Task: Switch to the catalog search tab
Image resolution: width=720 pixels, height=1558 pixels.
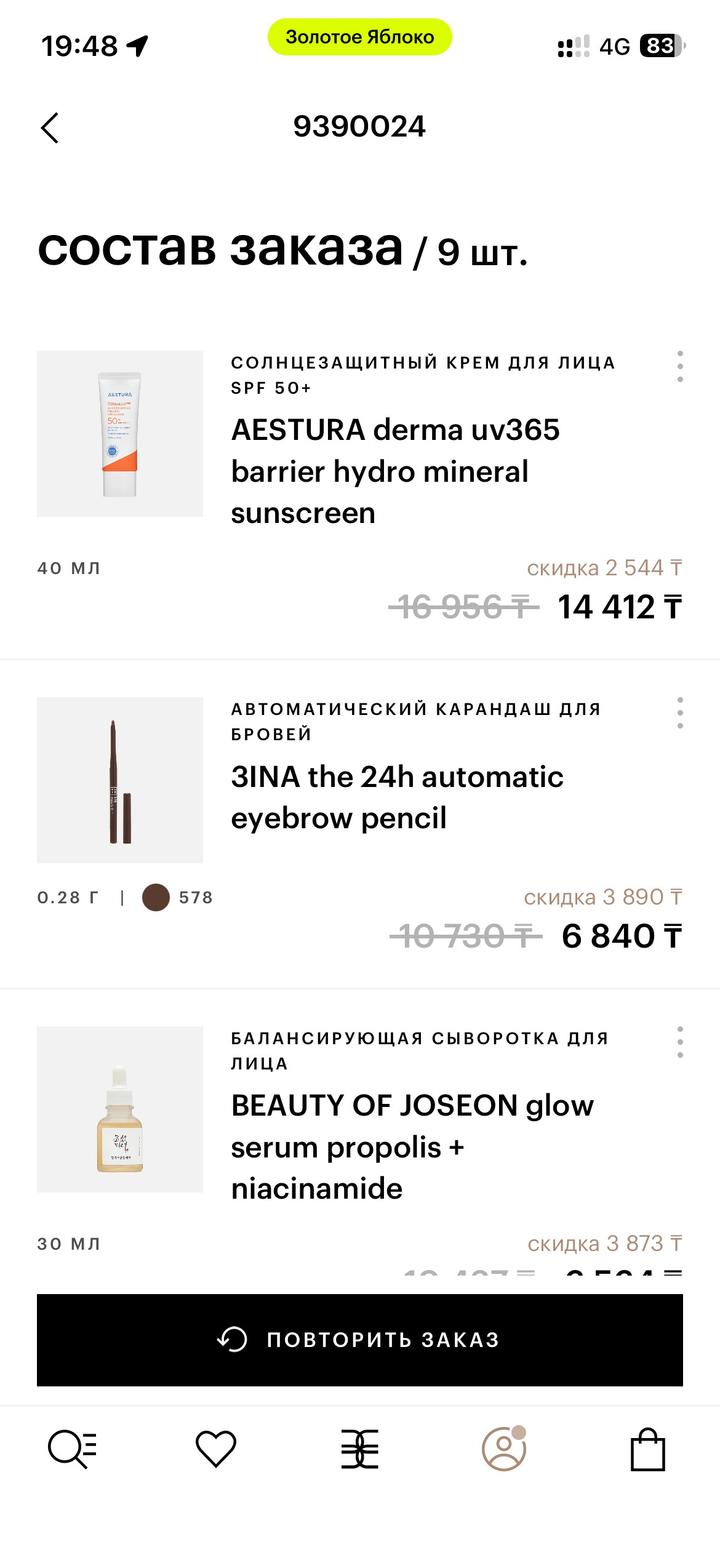Action: coord(72,1449)
